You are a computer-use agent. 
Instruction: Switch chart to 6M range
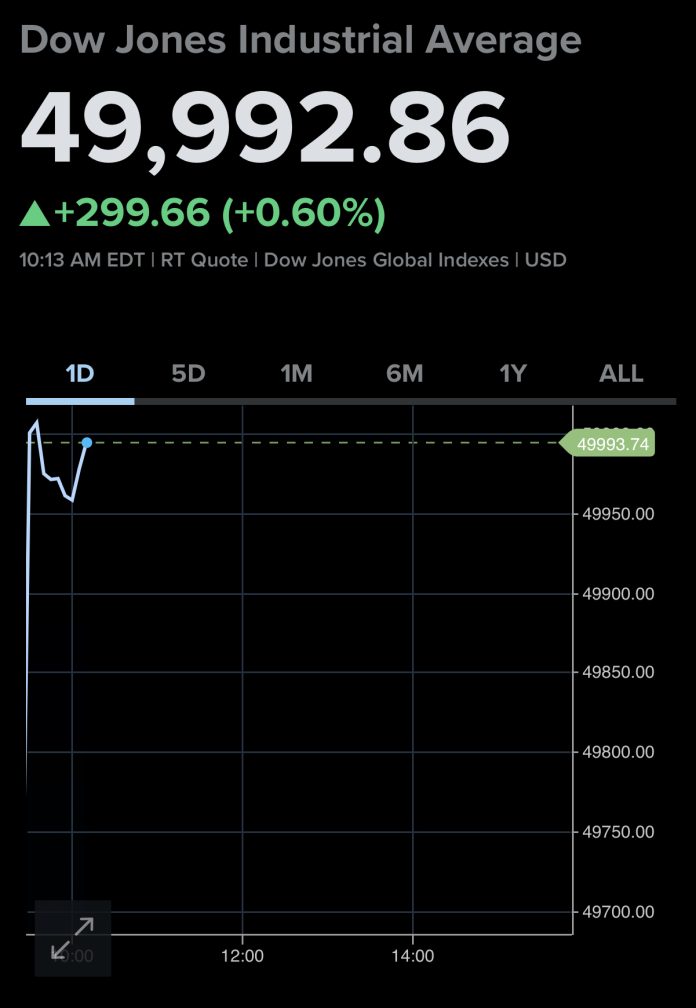point(405,374)
